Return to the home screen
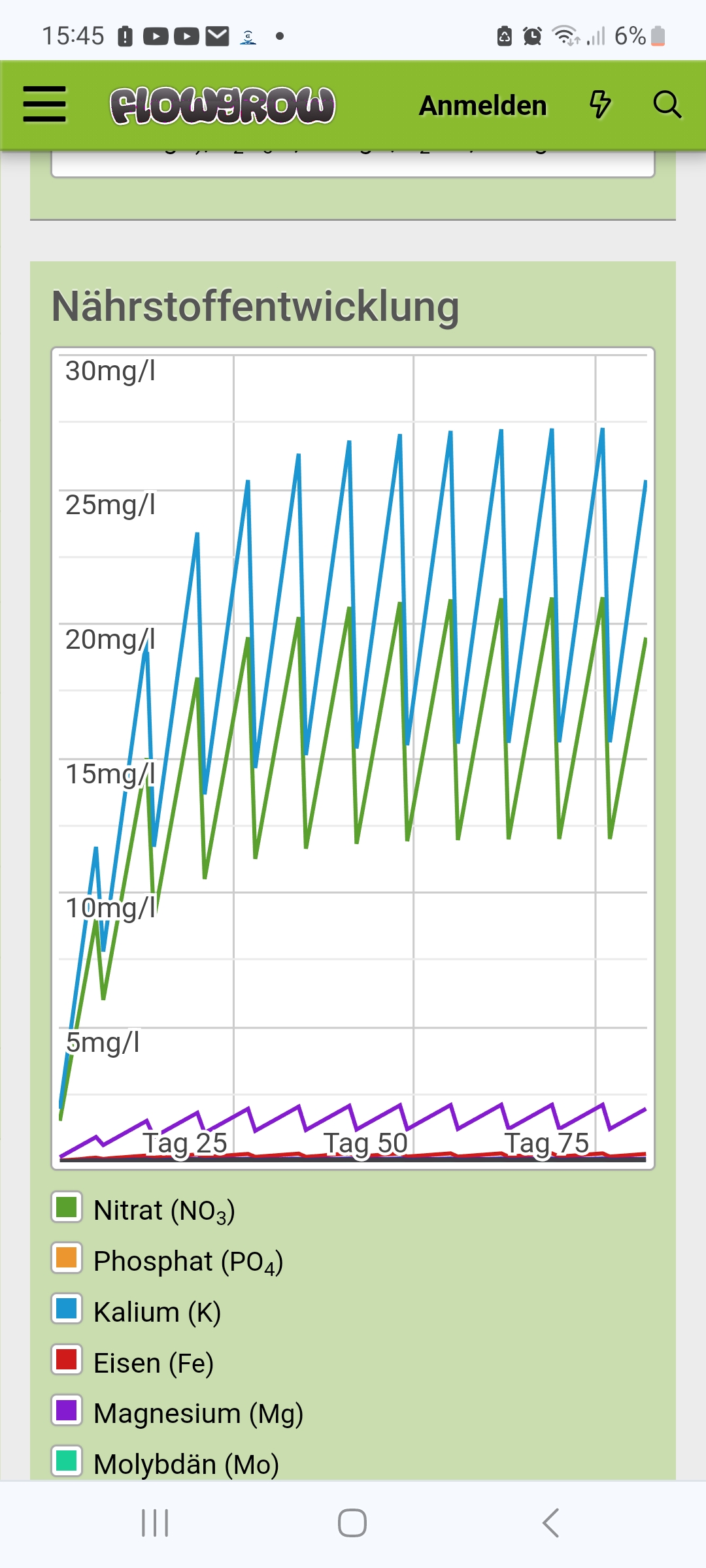The height and width of the screenshot is (1568, 706). coord(352,1523)
